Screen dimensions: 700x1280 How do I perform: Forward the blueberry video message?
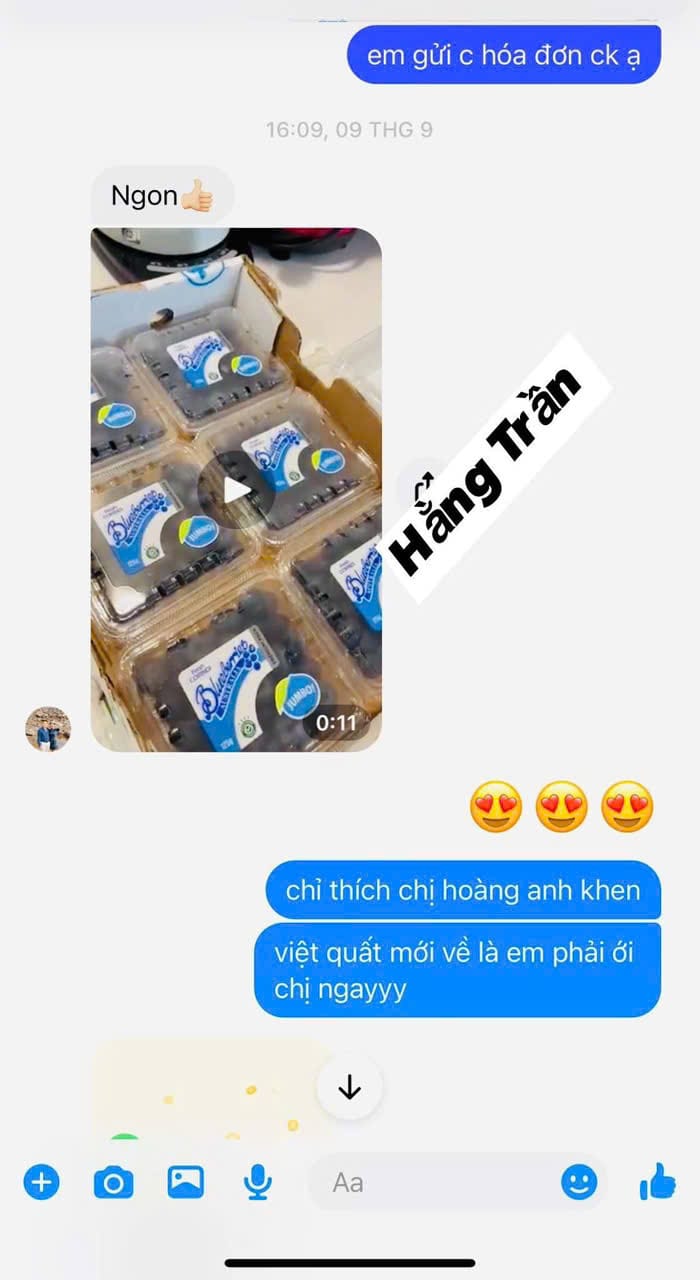425,487
